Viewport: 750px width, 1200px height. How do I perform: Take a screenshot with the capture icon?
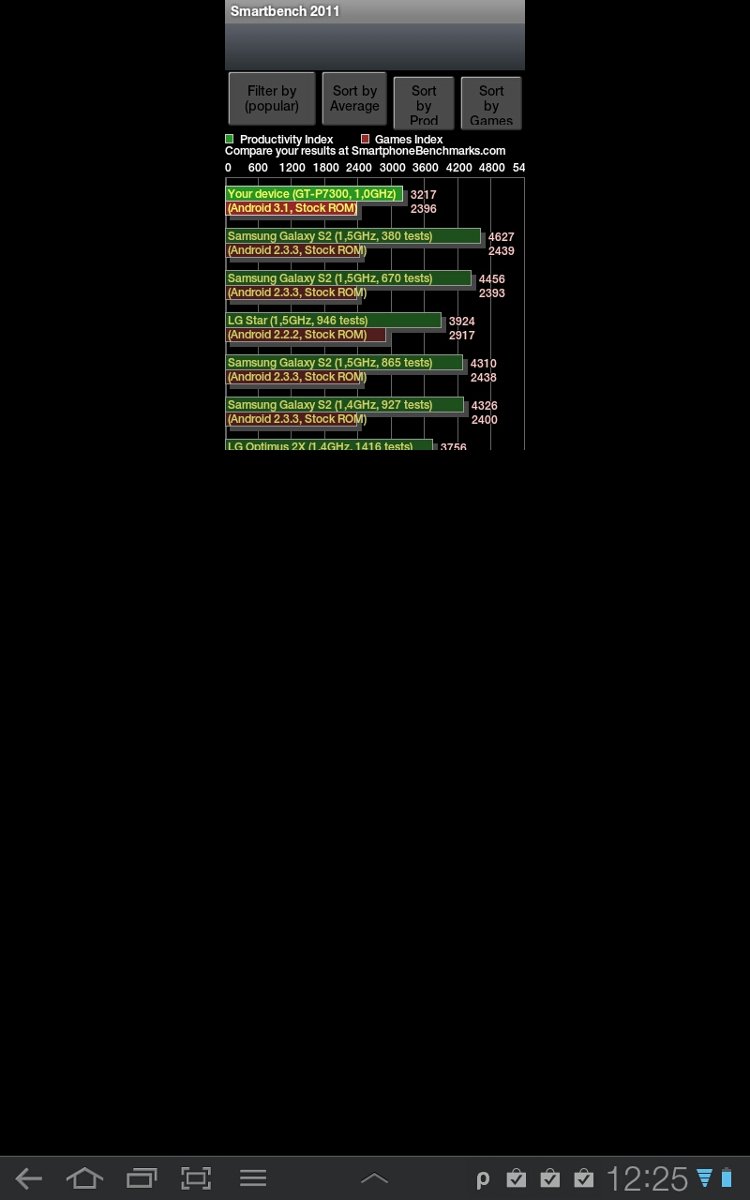[x=196, y=1179]
